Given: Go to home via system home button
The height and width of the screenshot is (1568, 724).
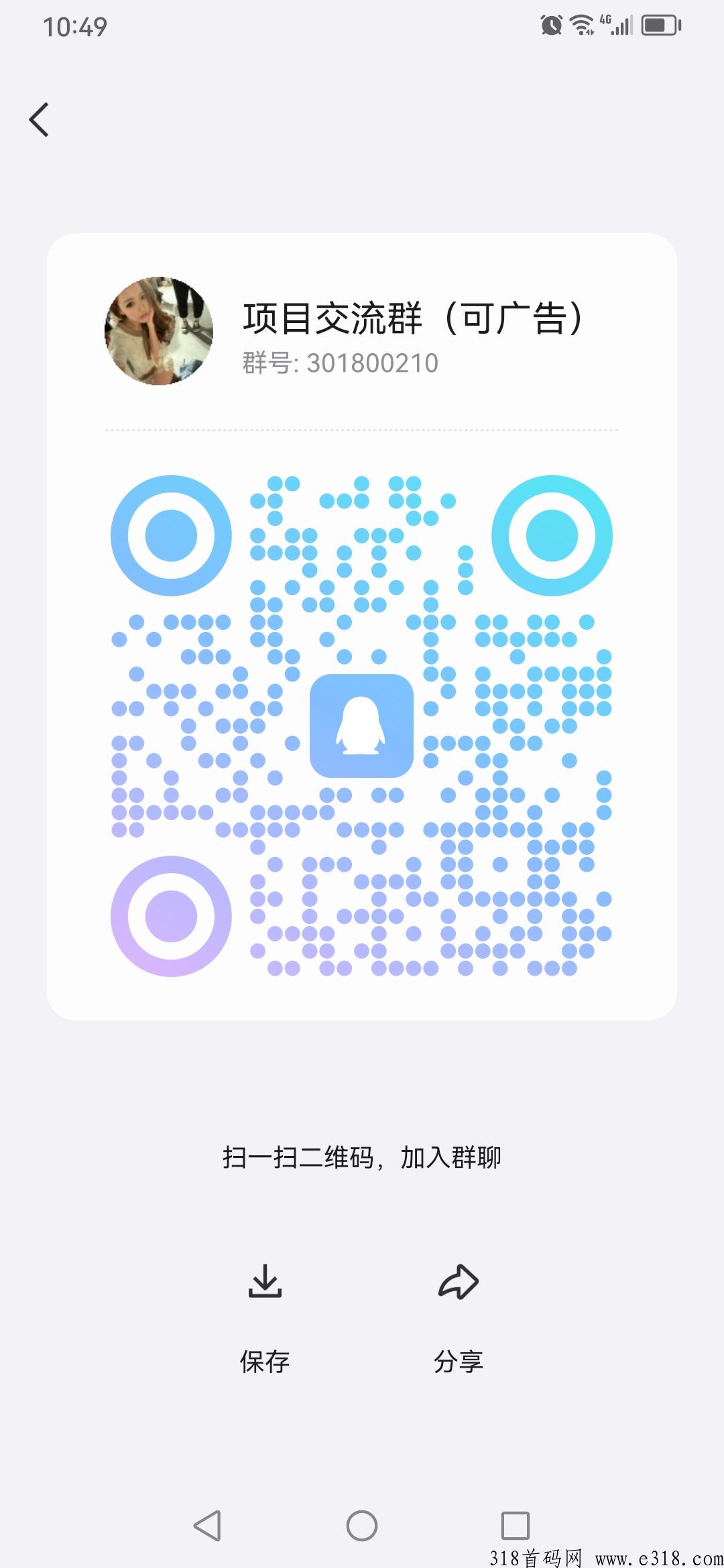Looking at the screenshot, I should 362,1526.
